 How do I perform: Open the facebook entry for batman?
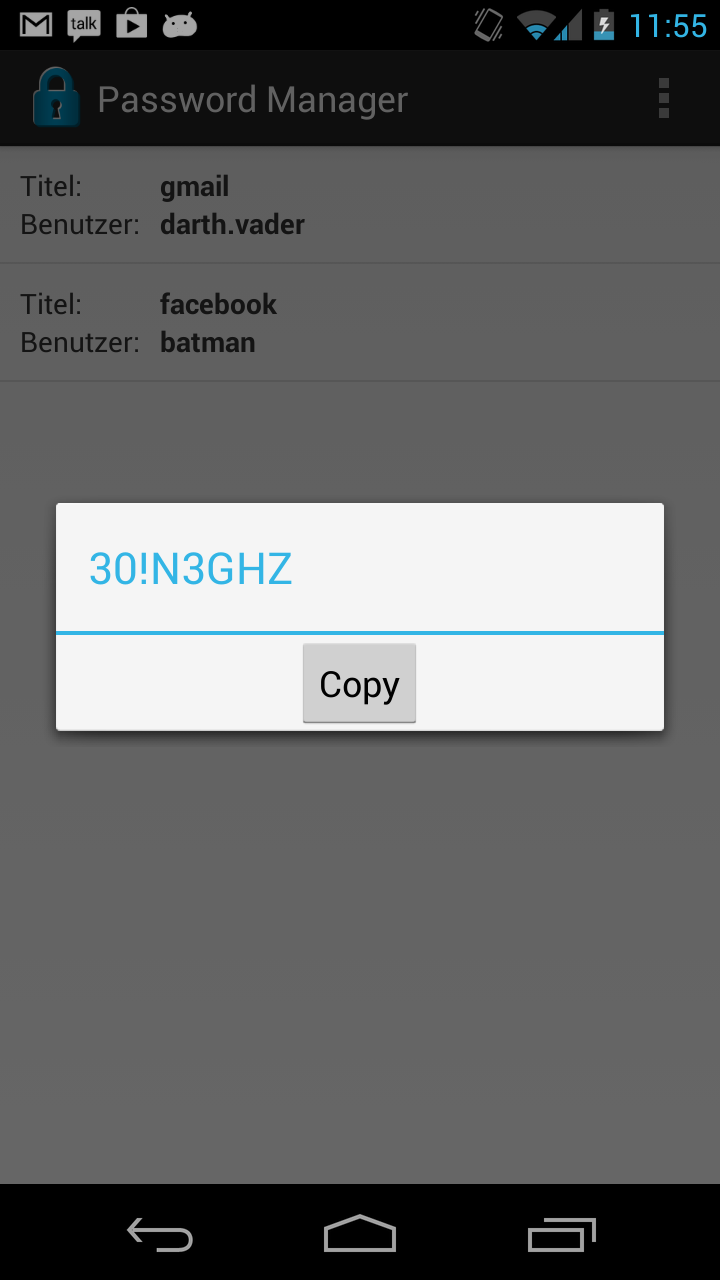[360, 323]
